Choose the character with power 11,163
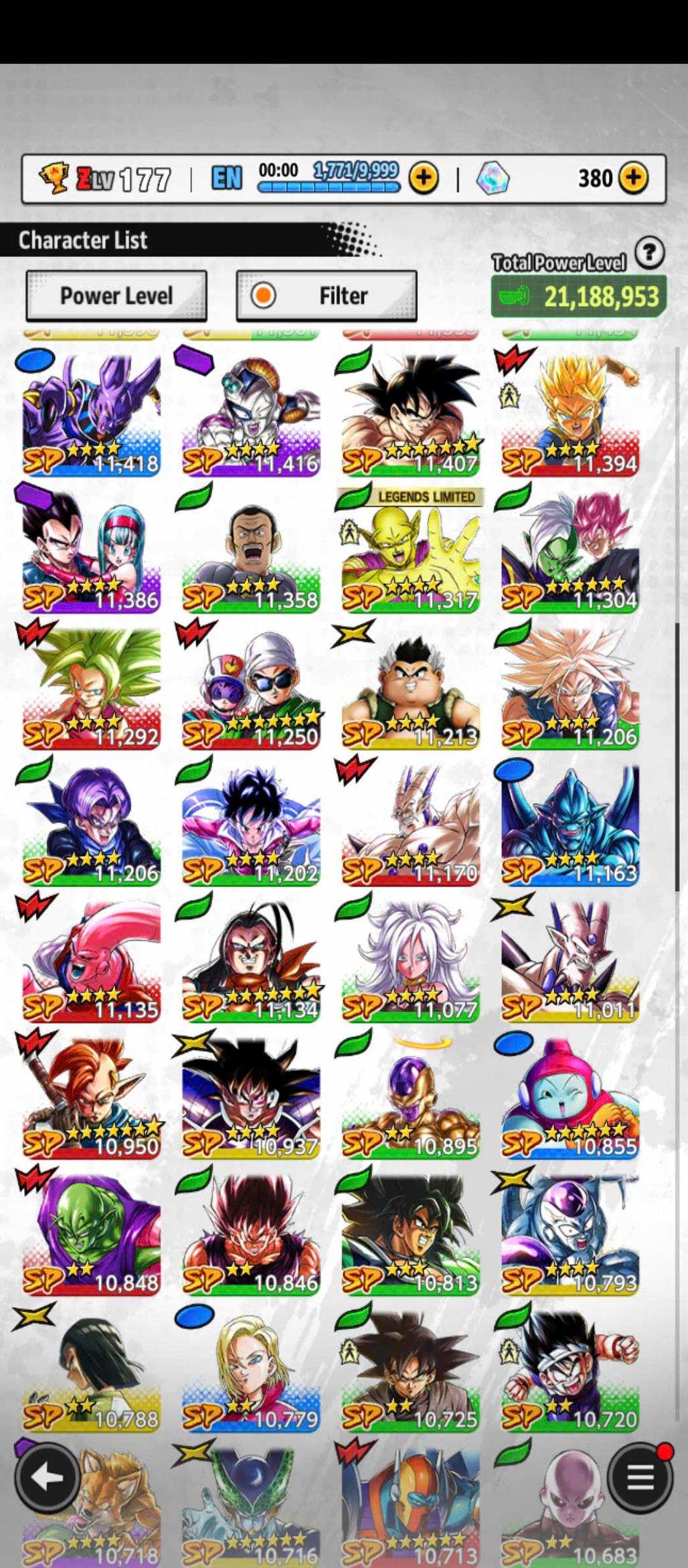The width and height of the screenshot is (688, 1568). point(570,826)
